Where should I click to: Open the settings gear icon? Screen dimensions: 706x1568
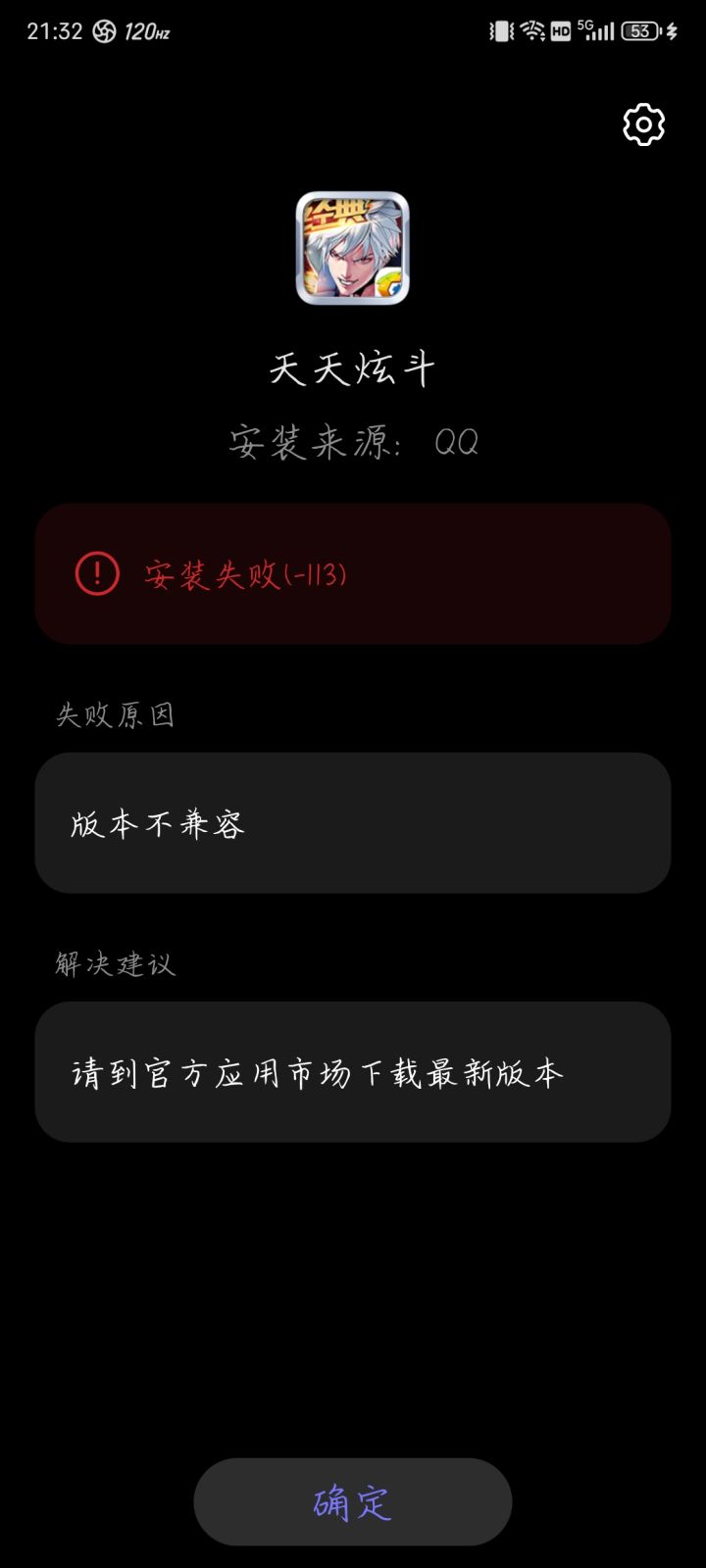(x=642, y=124)
